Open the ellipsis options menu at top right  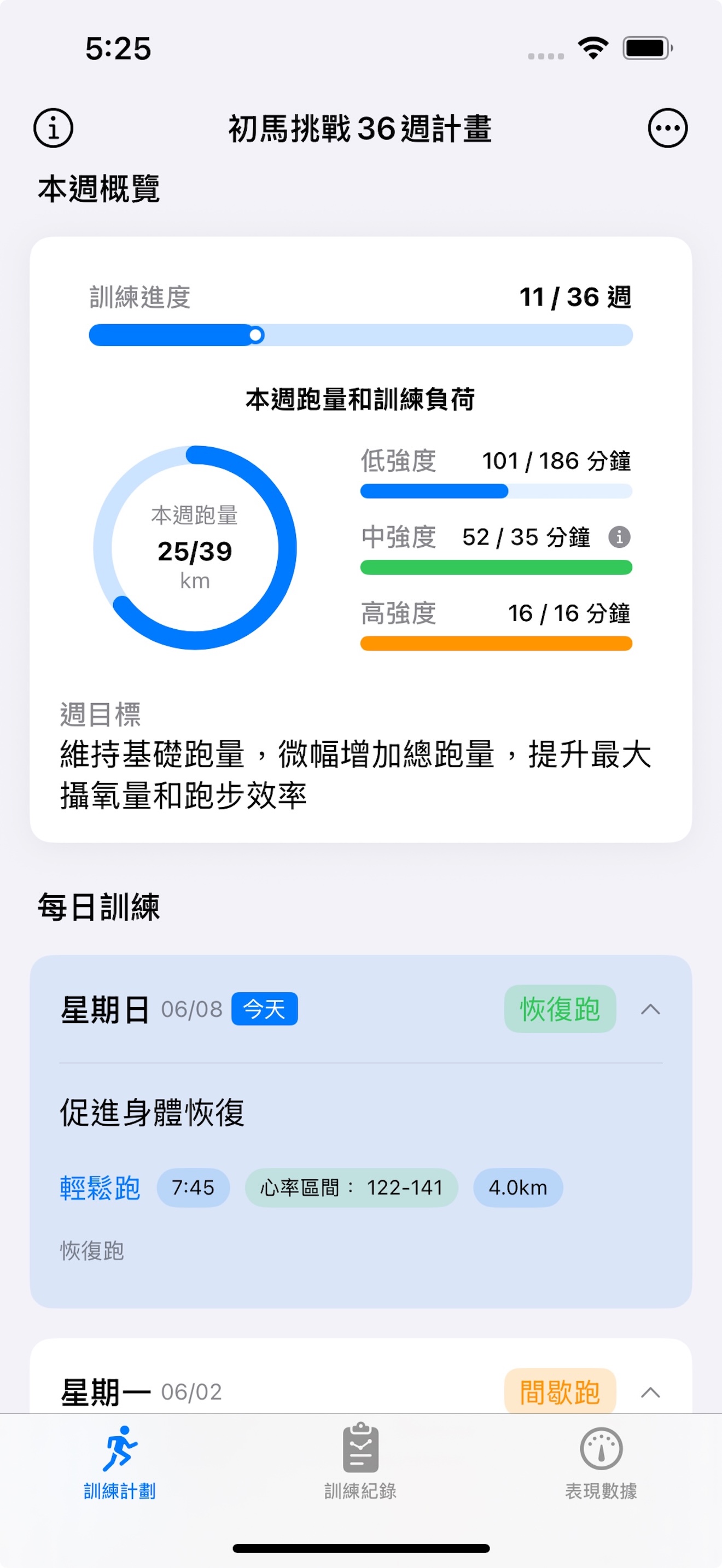(x=668, y=127)
